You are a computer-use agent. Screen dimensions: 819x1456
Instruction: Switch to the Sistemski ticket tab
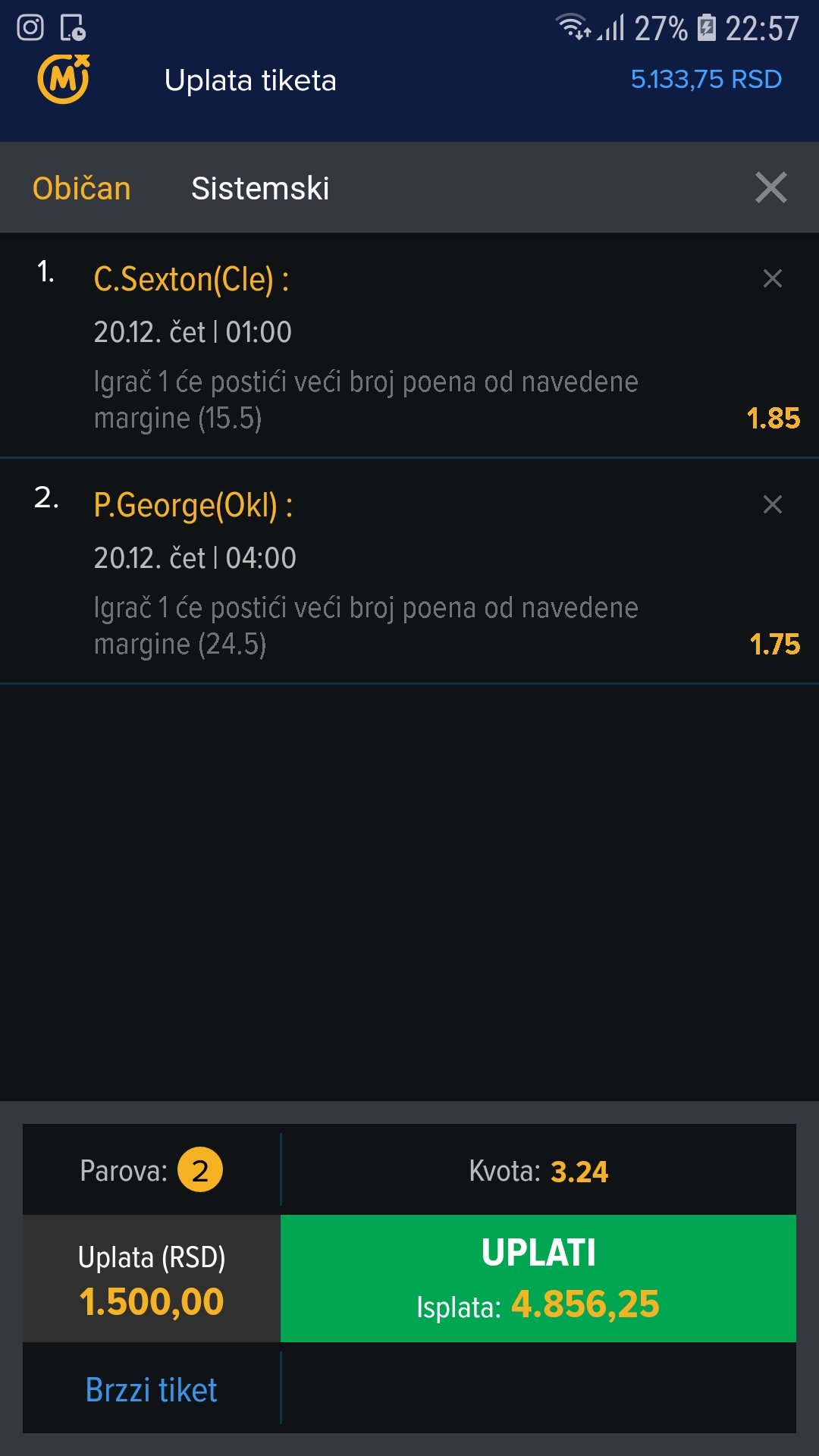click(x=260, y=188)
